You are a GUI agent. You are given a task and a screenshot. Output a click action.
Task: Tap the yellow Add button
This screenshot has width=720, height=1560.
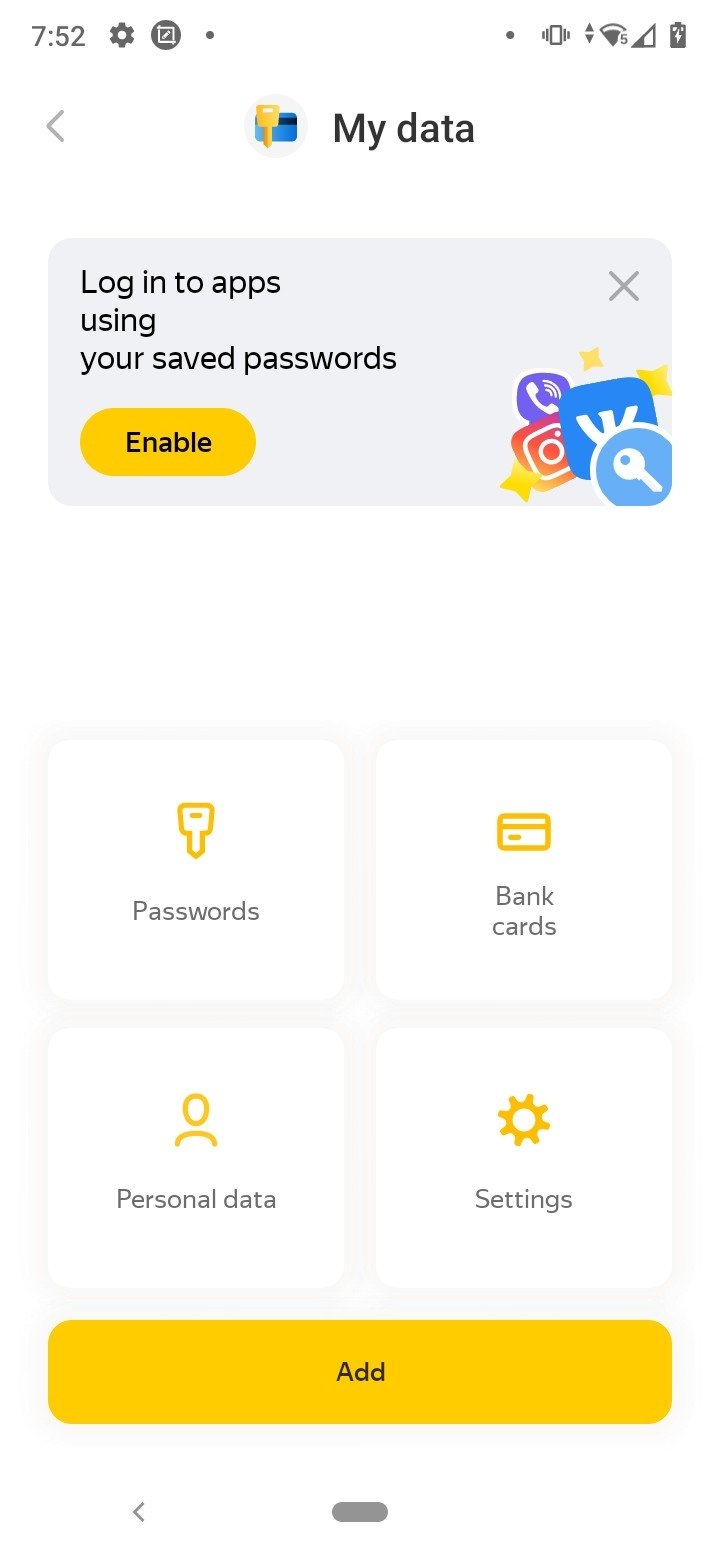tap(360, 1372)
